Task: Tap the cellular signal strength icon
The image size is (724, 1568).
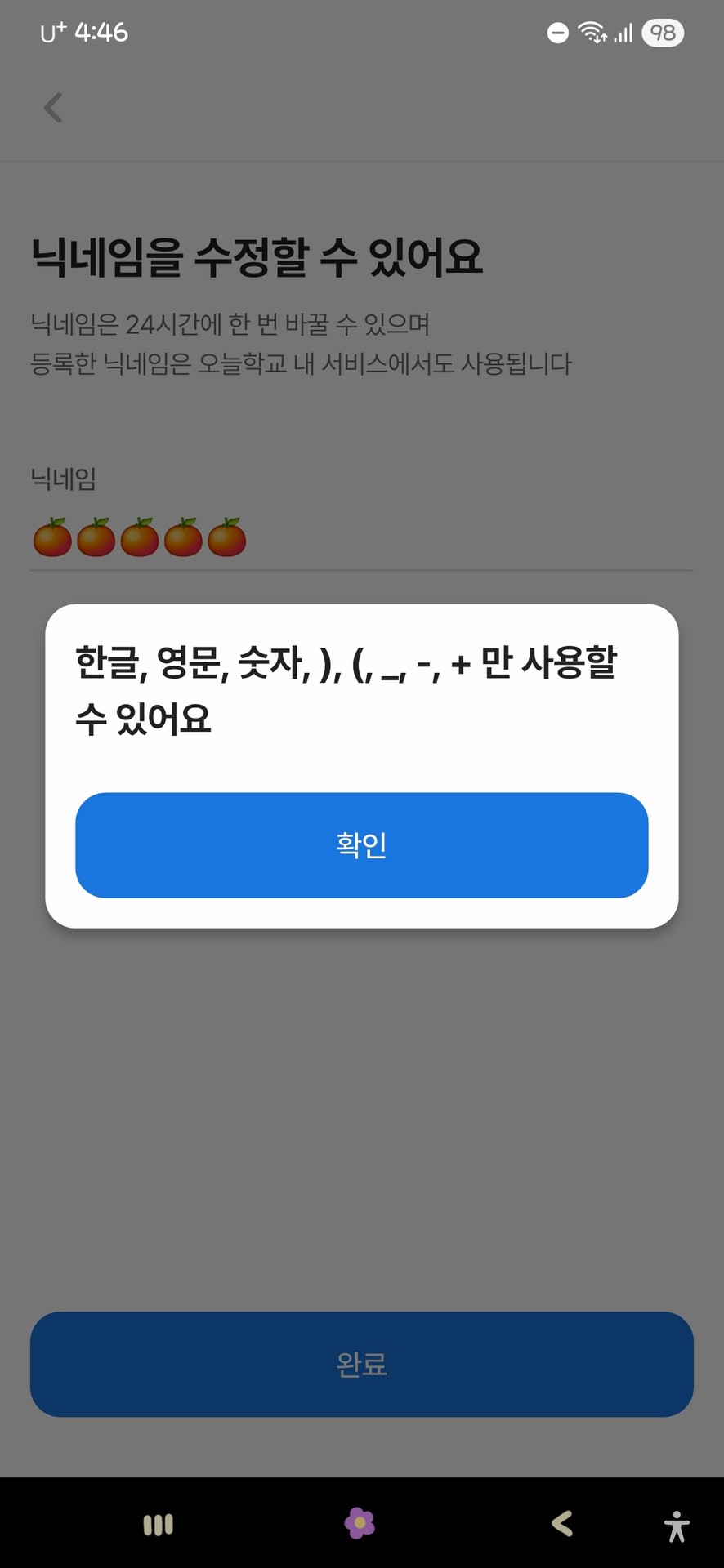Action: pyautogui.click(x=623, y=33)
